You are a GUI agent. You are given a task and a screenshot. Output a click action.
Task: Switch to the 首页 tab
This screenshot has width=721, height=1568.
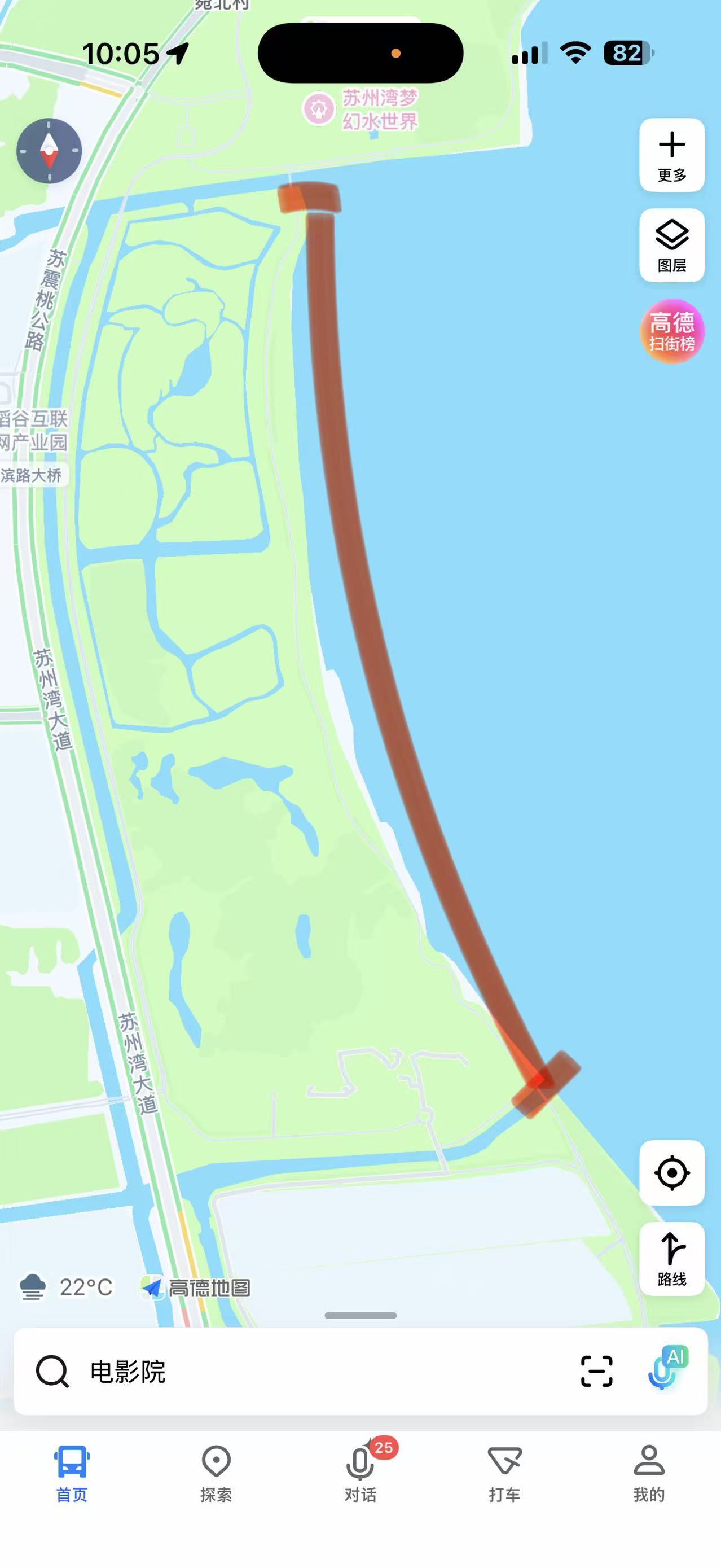[72, 1473]
